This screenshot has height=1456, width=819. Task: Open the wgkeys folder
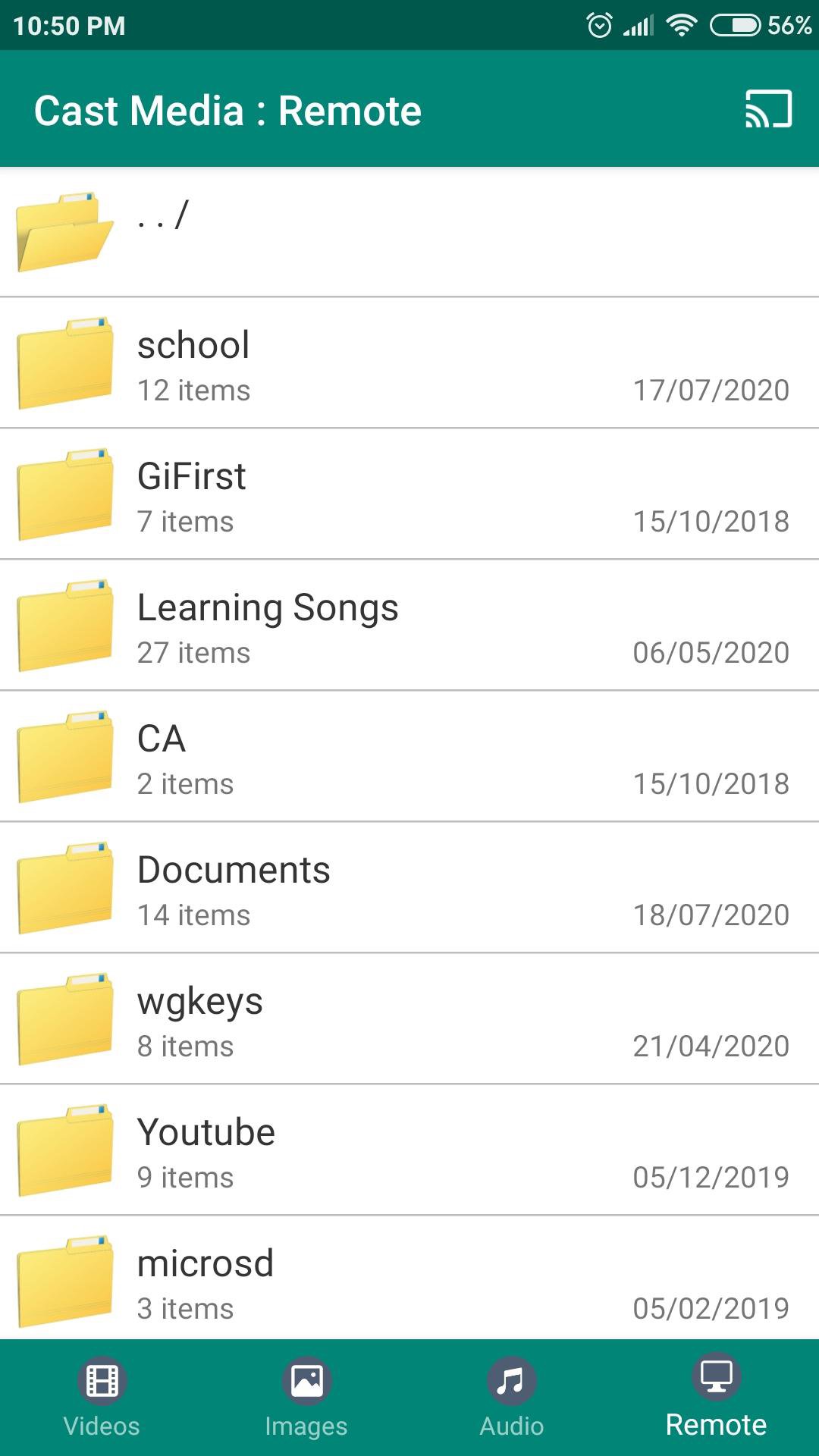pos(409,1019)
